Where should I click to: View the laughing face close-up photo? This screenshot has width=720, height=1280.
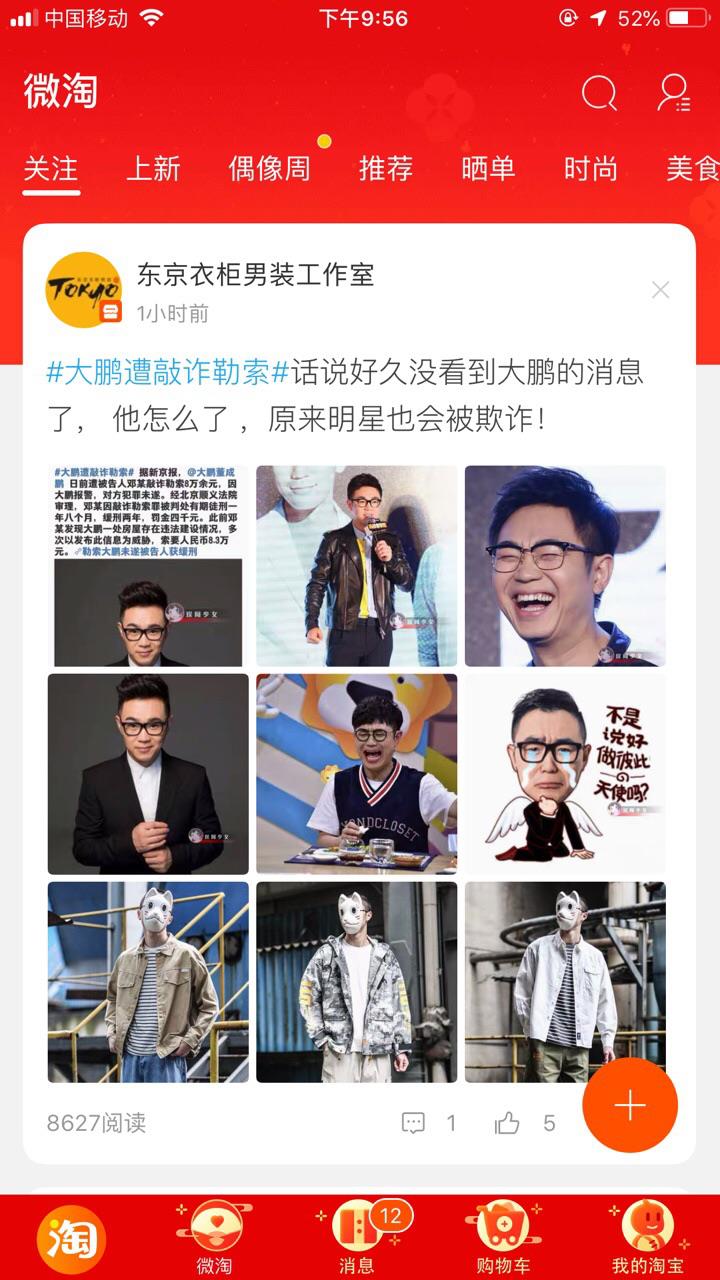pyautogui.click(x=565, y=565)
